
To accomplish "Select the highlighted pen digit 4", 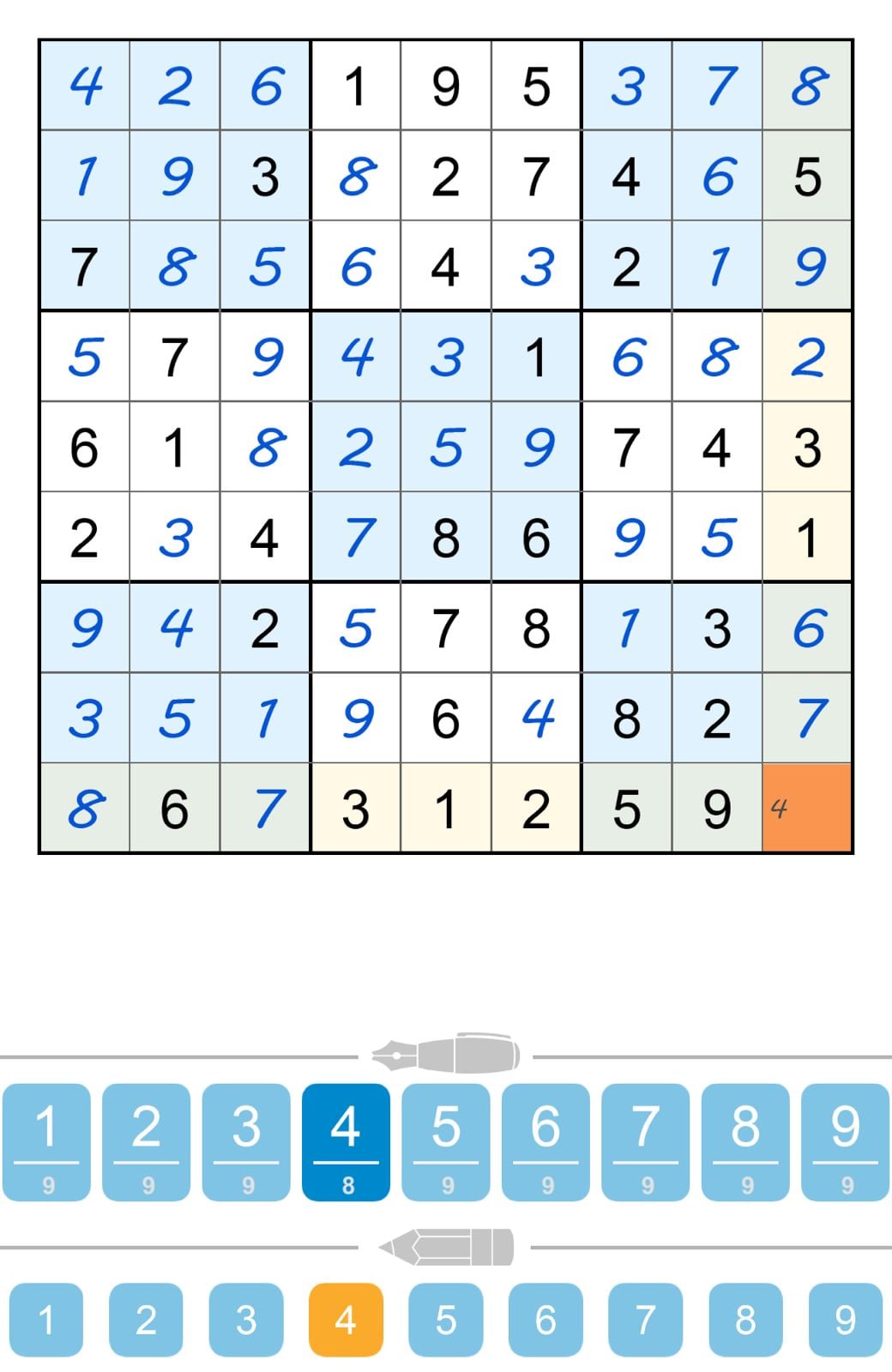I will pos(346,1141).
